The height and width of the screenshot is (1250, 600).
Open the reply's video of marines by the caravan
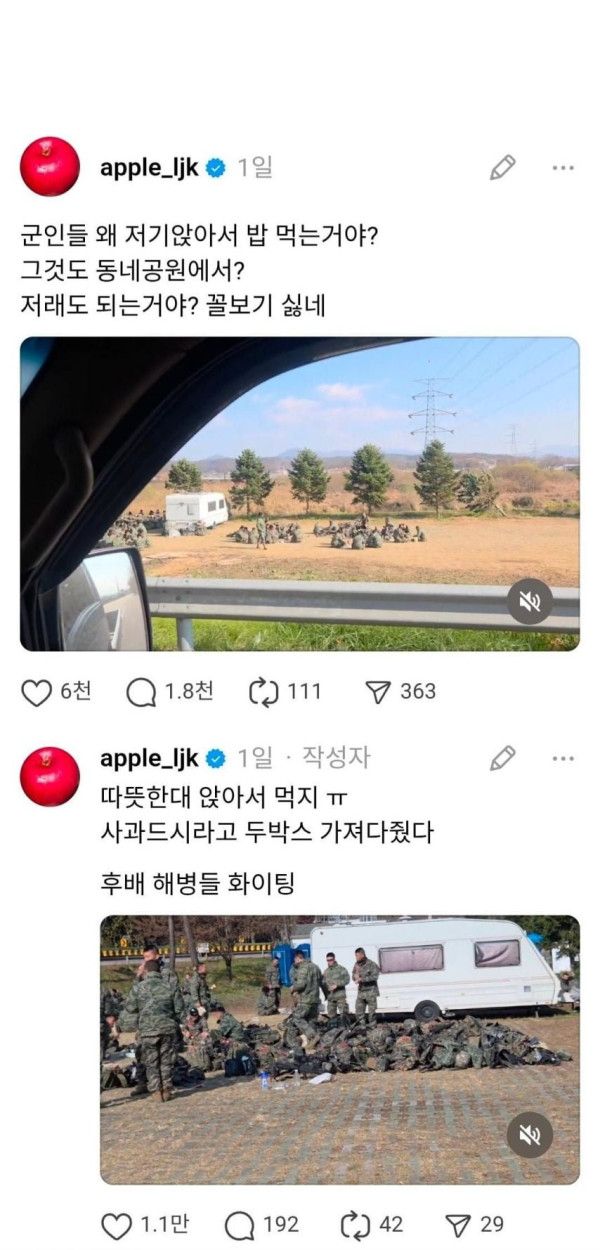340,1050
